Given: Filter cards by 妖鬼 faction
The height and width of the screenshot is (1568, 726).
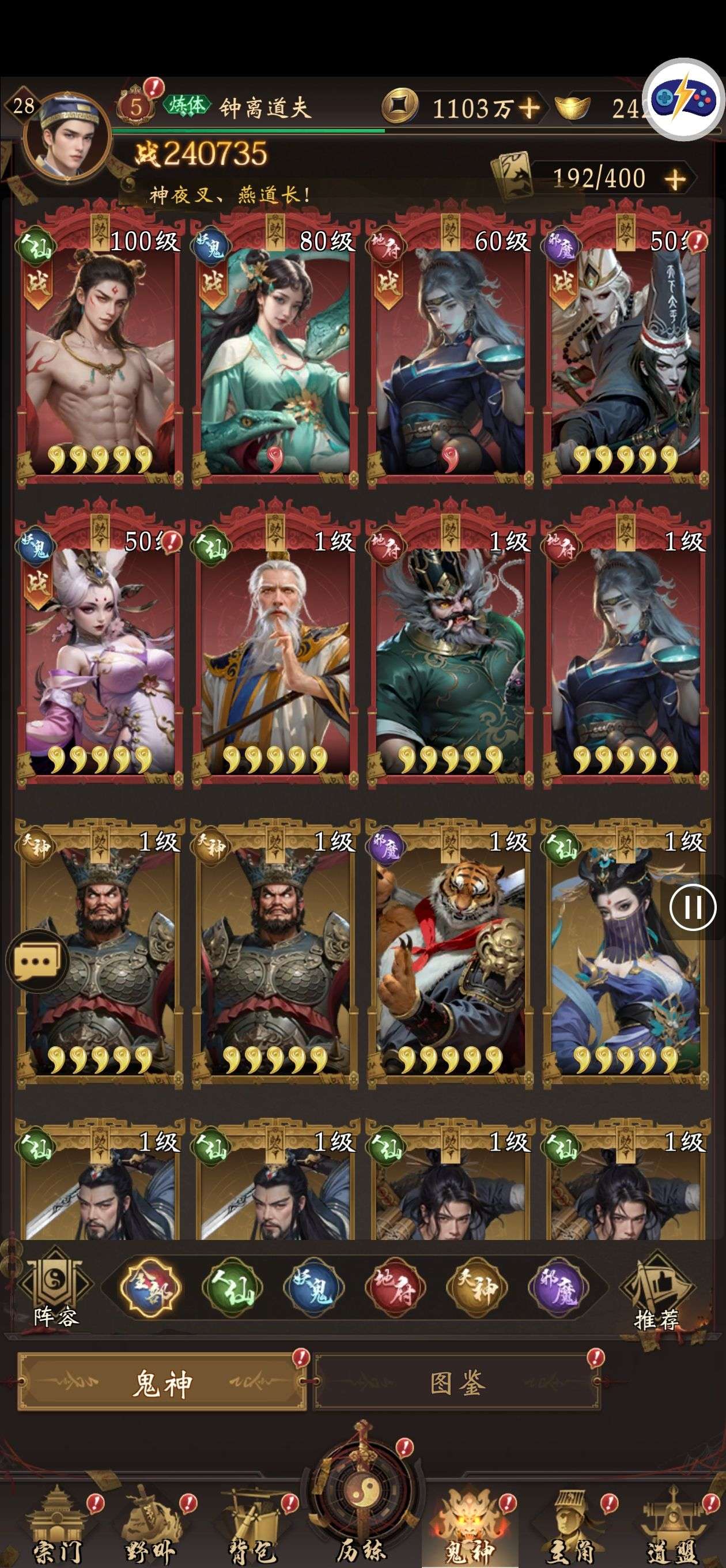Looking at the screenshot, I should coord(313,1287).
